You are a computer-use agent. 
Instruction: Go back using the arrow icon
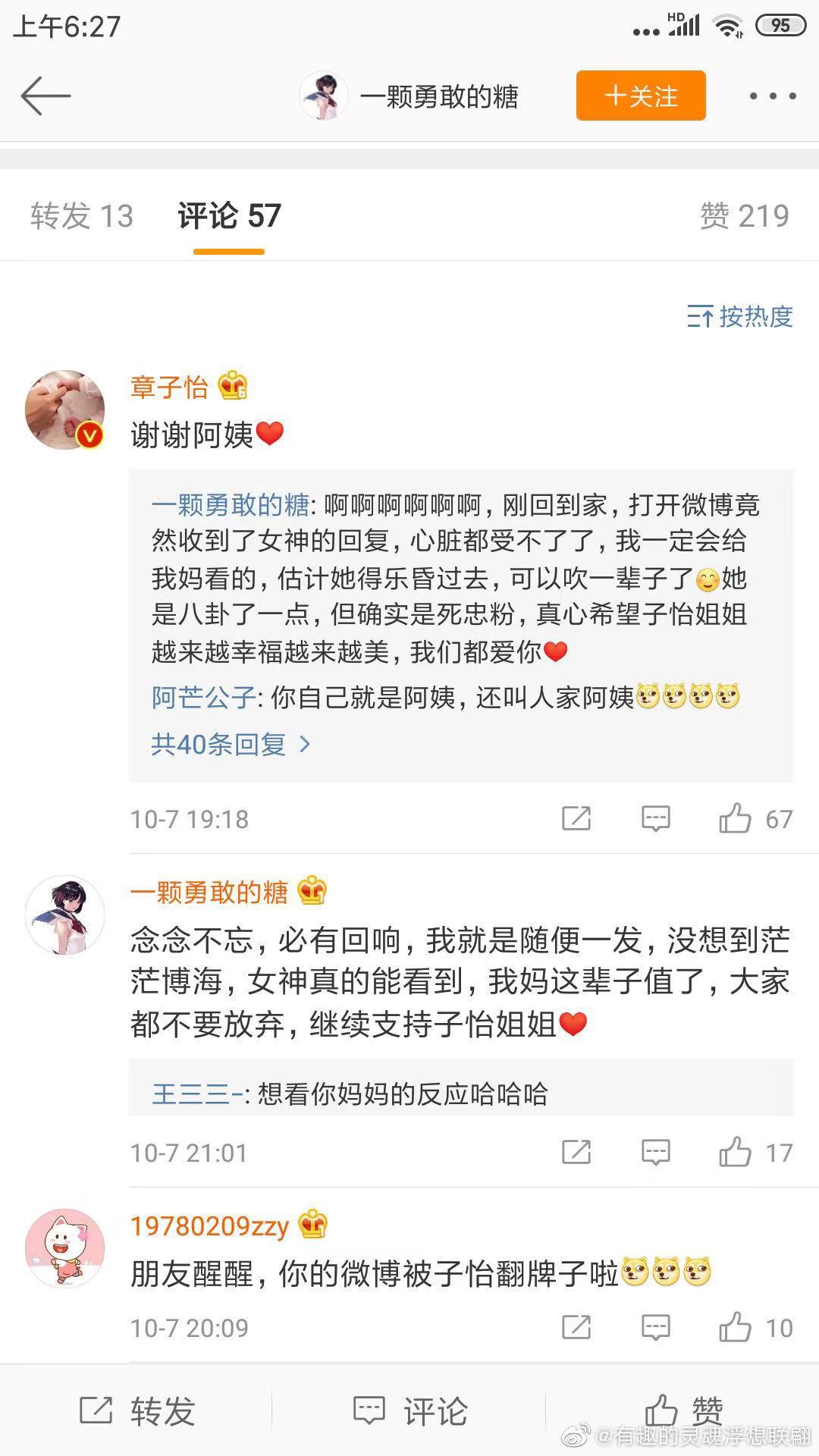pyautogui.click(x=45, y=96)
